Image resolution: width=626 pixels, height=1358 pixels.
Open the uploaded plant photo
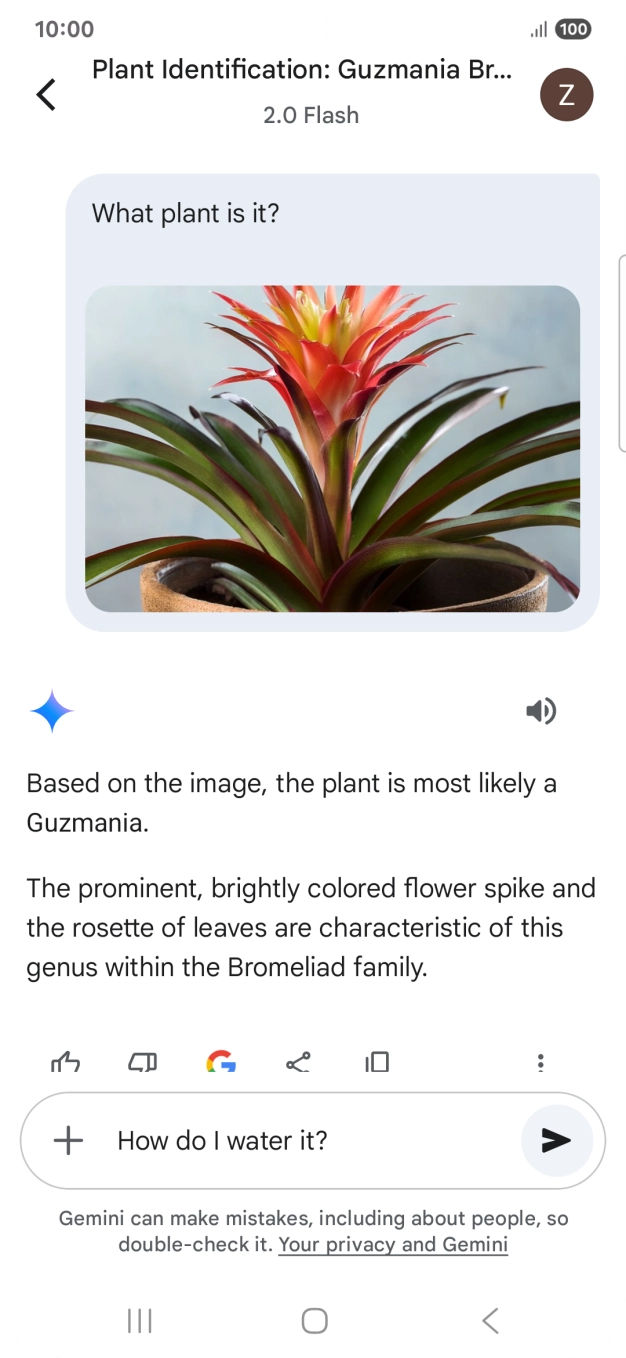pyautogui.click(x=332, y=449)
